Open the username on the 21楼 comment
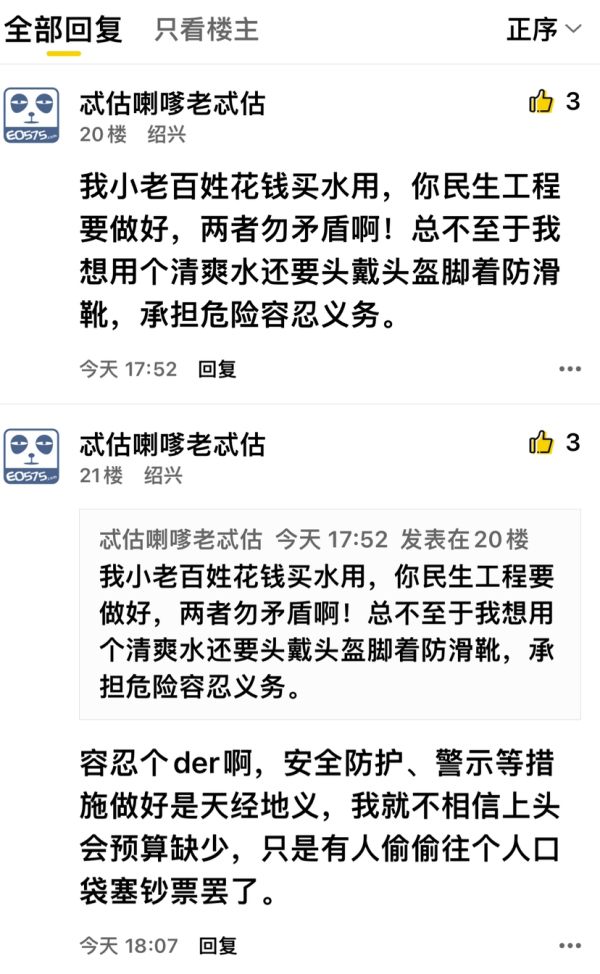 [x=173, y=445]
